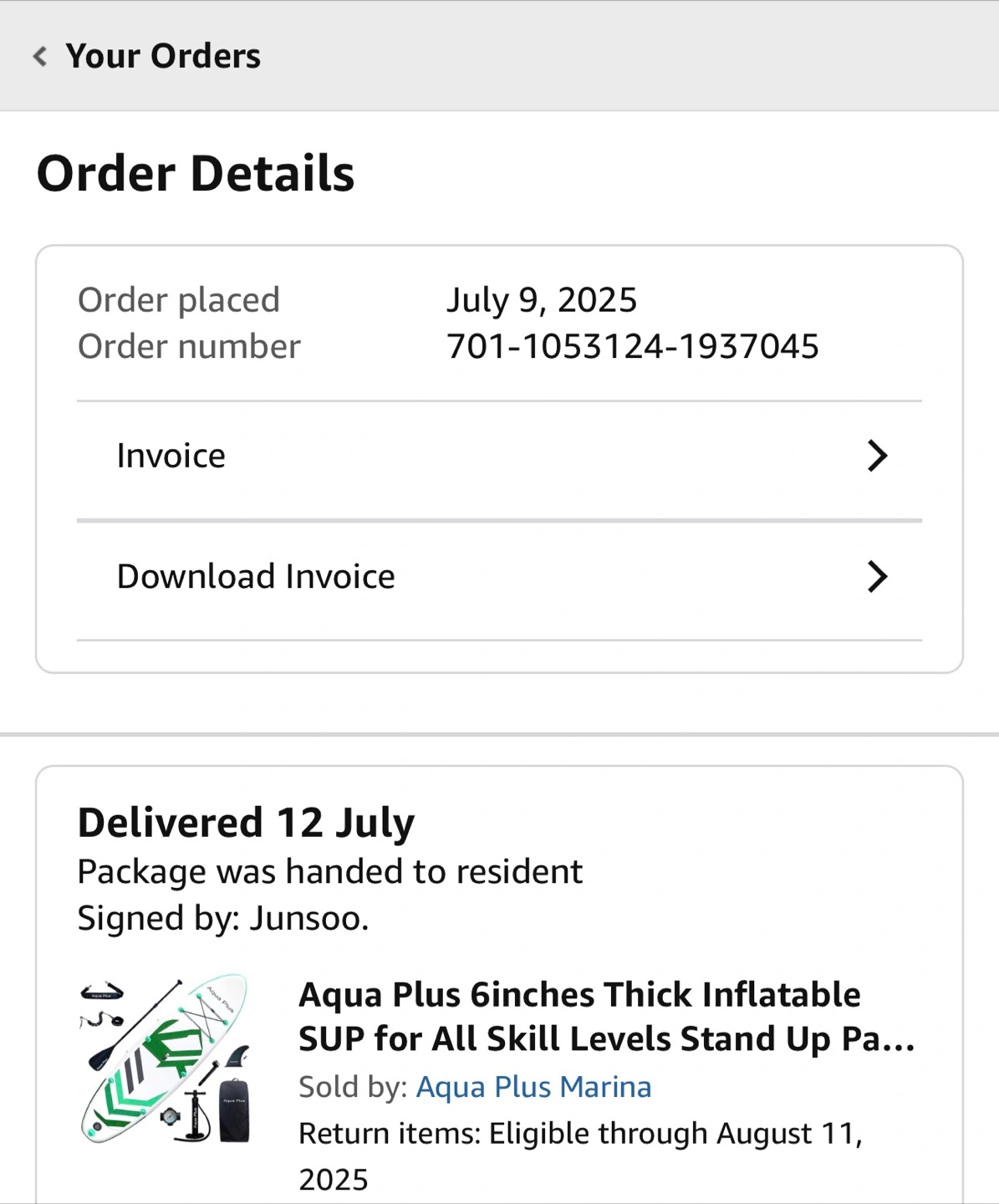
Task: View the Aqua Plus inflatable SUP product image
Action: click(166, 1059)
